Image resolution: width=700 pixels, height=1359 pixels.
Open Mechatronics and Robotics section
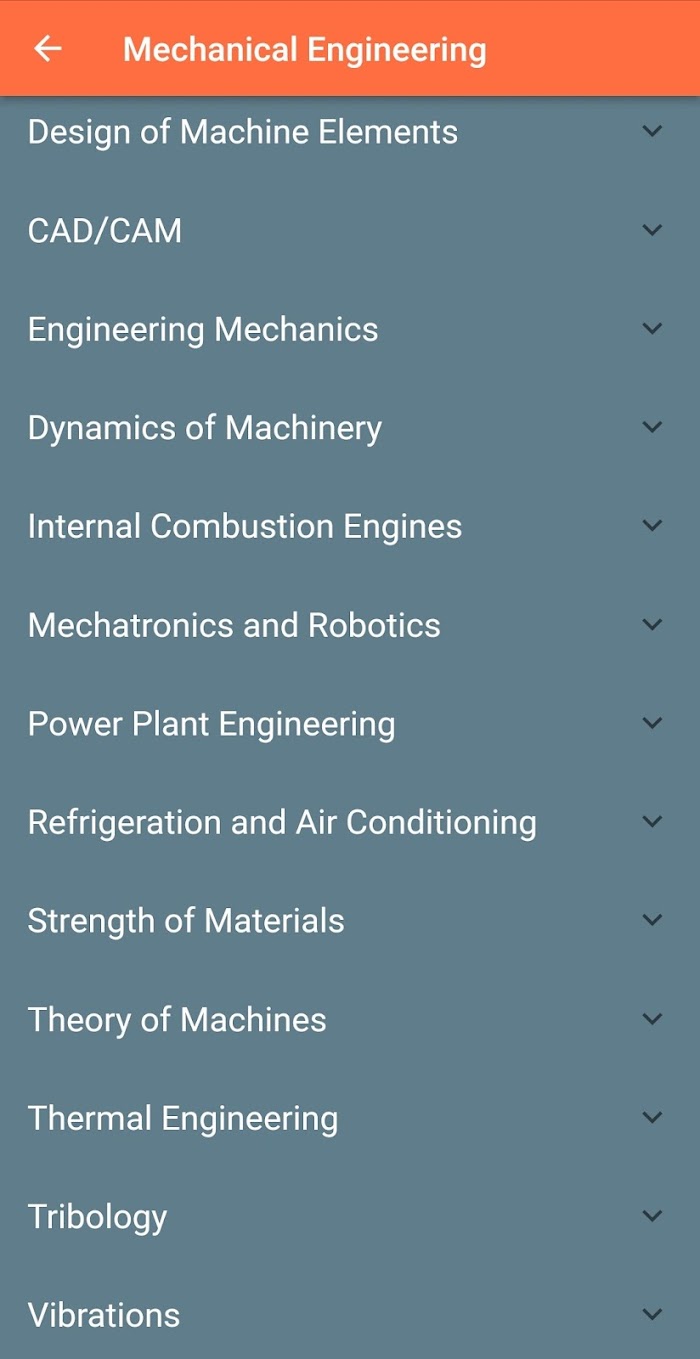click(350, 625)
